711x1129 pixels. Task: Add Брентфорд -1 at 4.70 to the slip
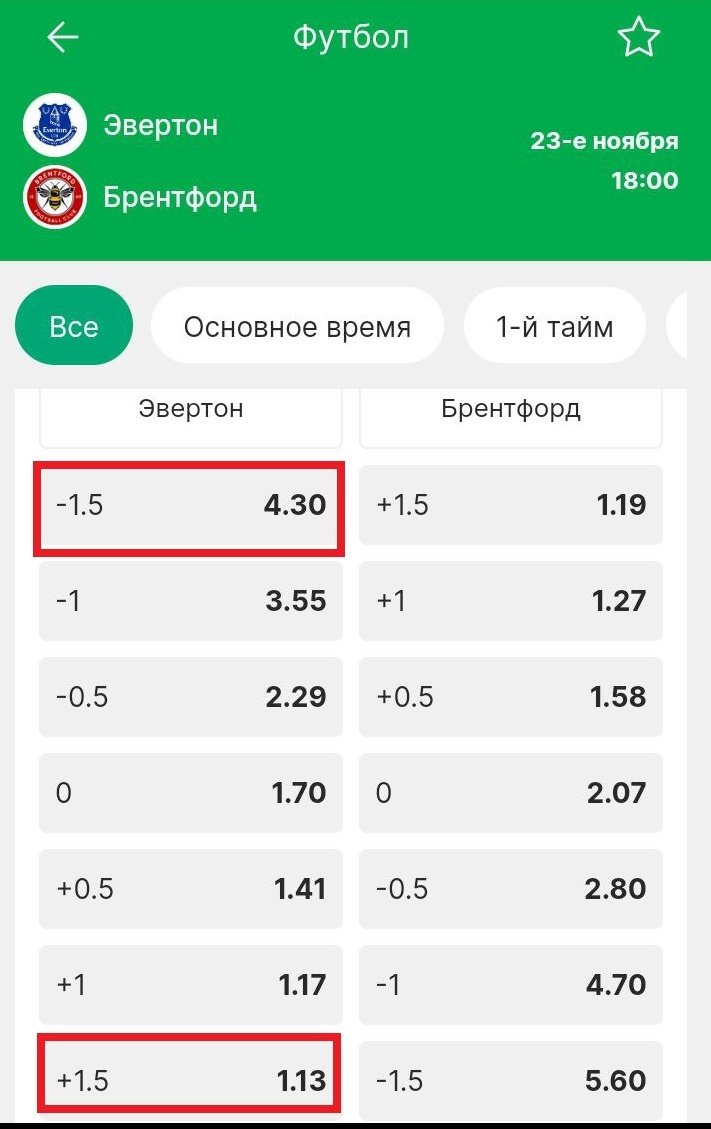tap(510, 985)
